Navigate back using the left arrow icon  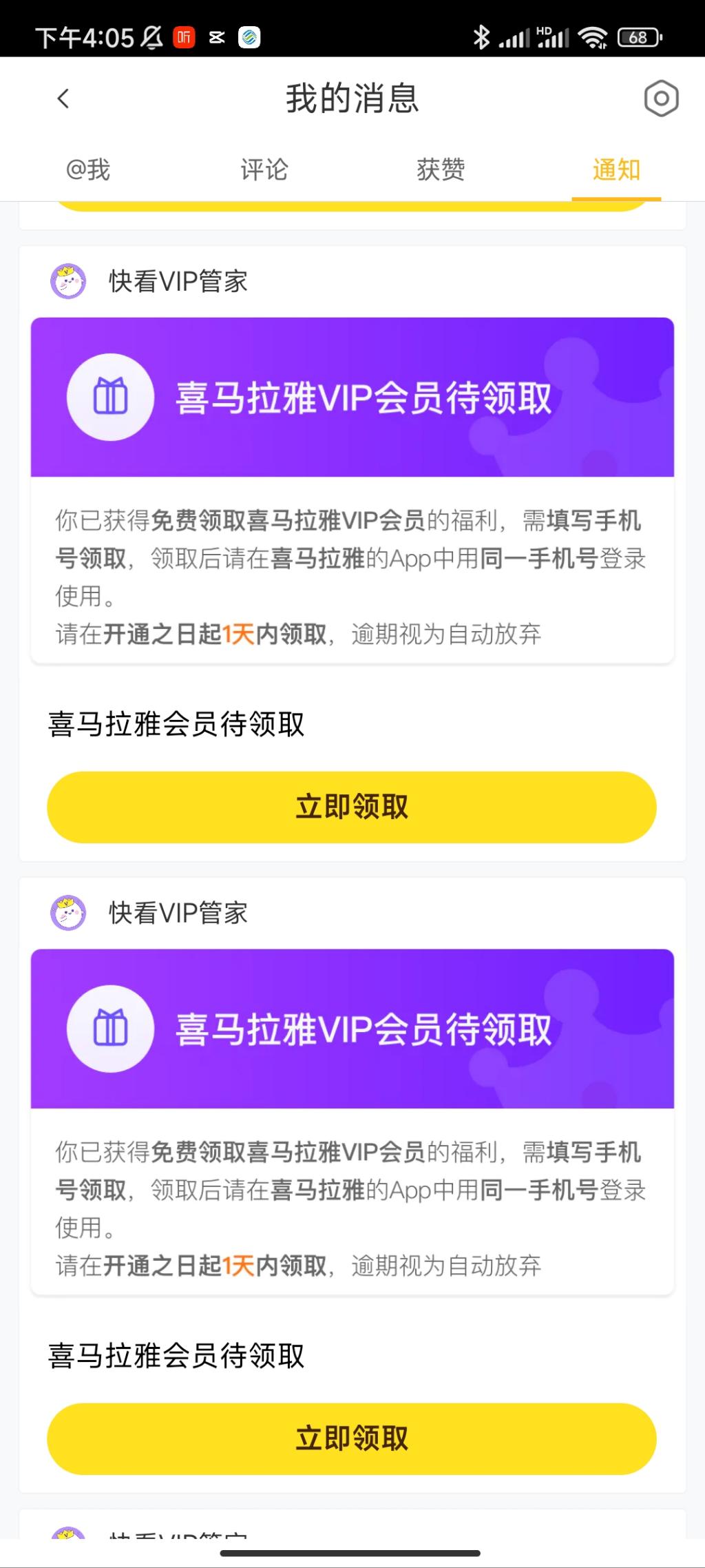63,99
